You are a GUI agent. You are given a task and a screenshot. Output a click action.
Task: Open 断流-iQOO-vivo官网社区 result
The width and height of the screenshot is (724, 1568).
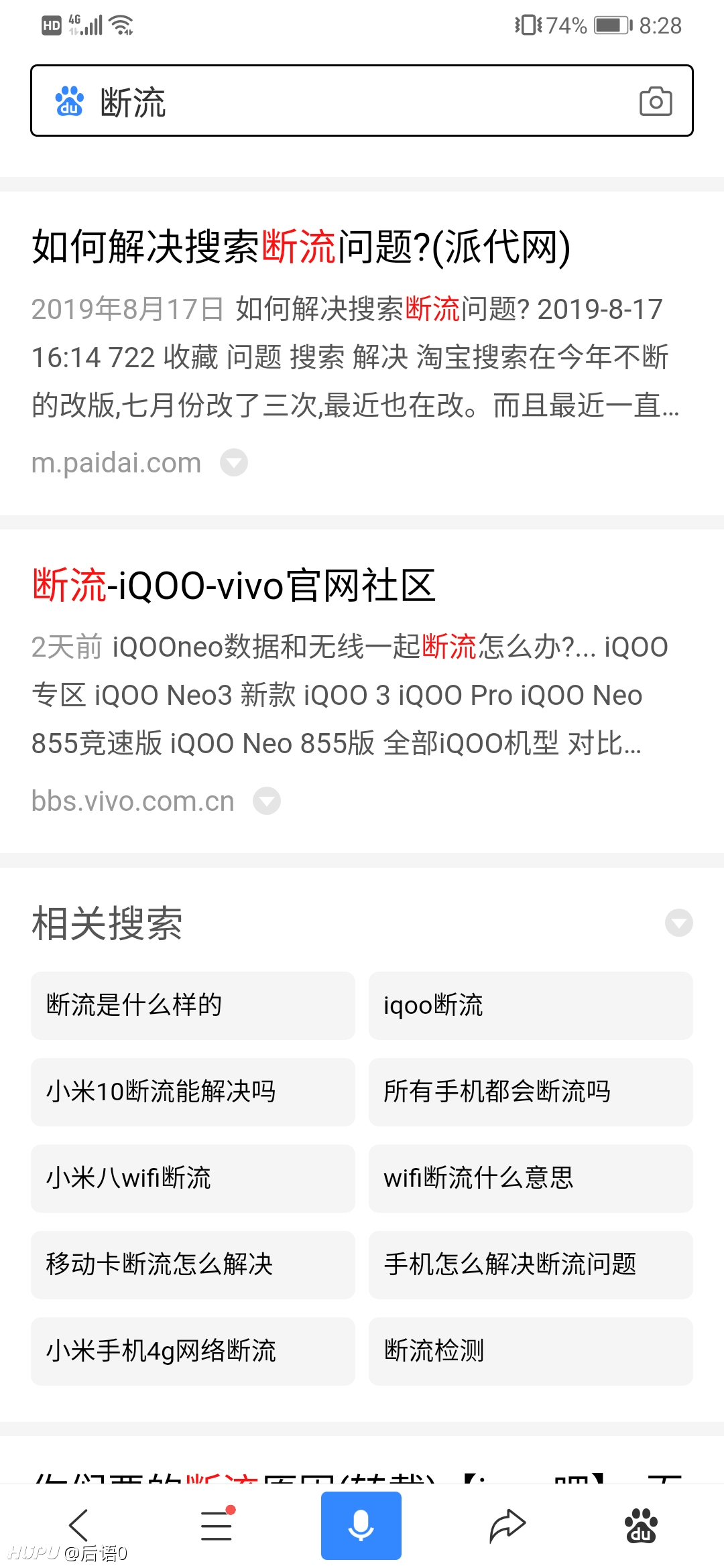point(234,585)
